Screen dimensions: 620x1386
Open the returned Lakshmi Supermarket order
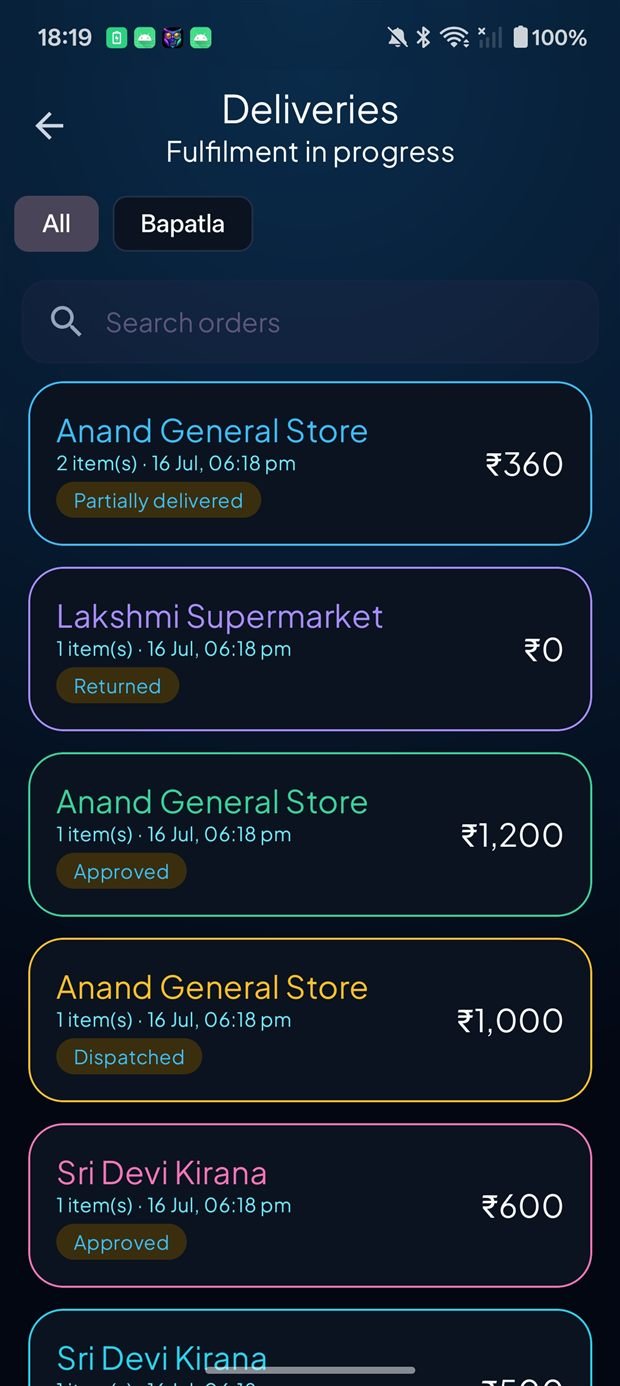pyautogui.click(x=310, y=649)
